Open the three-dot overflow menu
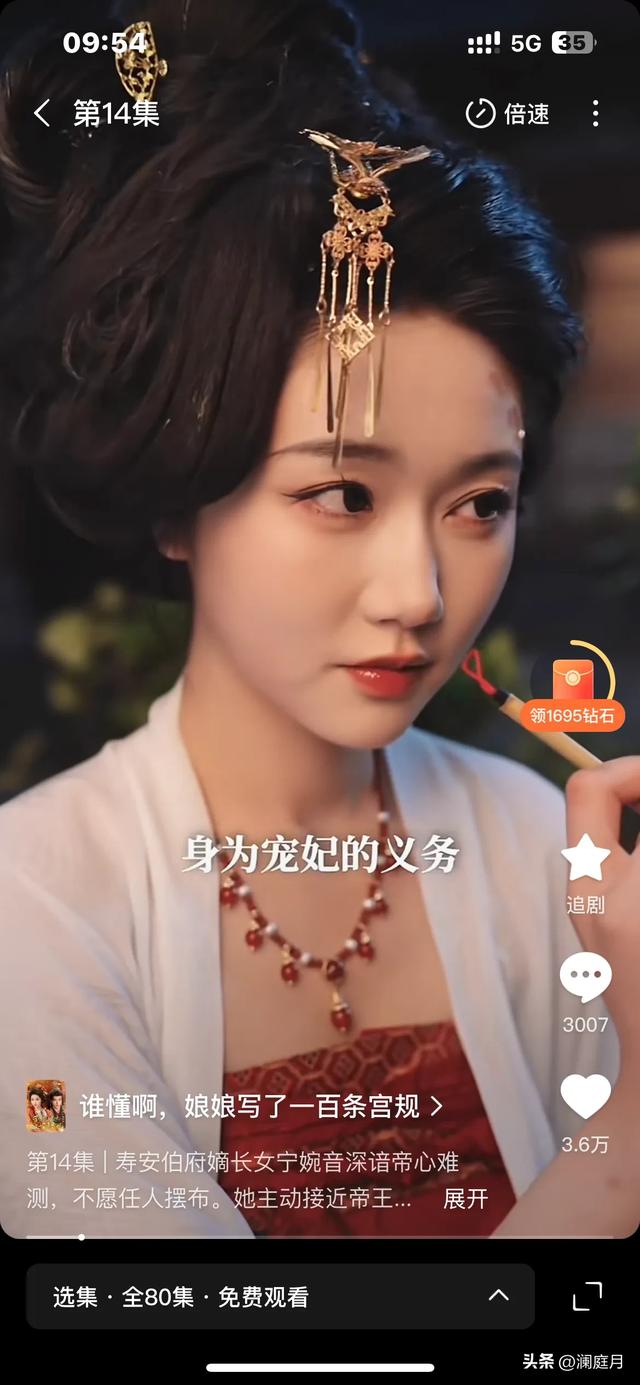 coord(595,113)
